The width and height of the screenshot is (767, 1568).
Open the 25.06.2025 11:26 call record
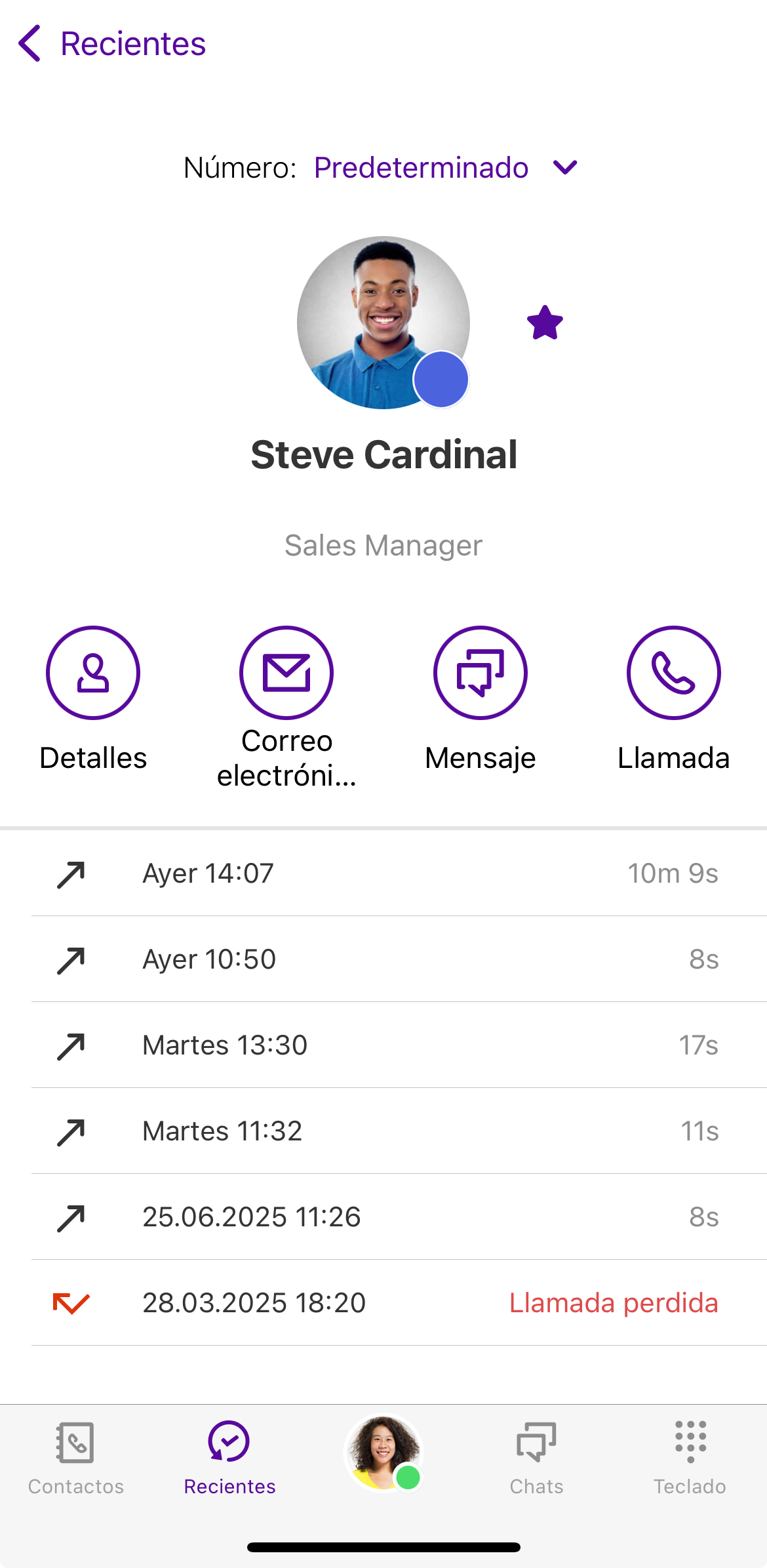point(399,1217)
